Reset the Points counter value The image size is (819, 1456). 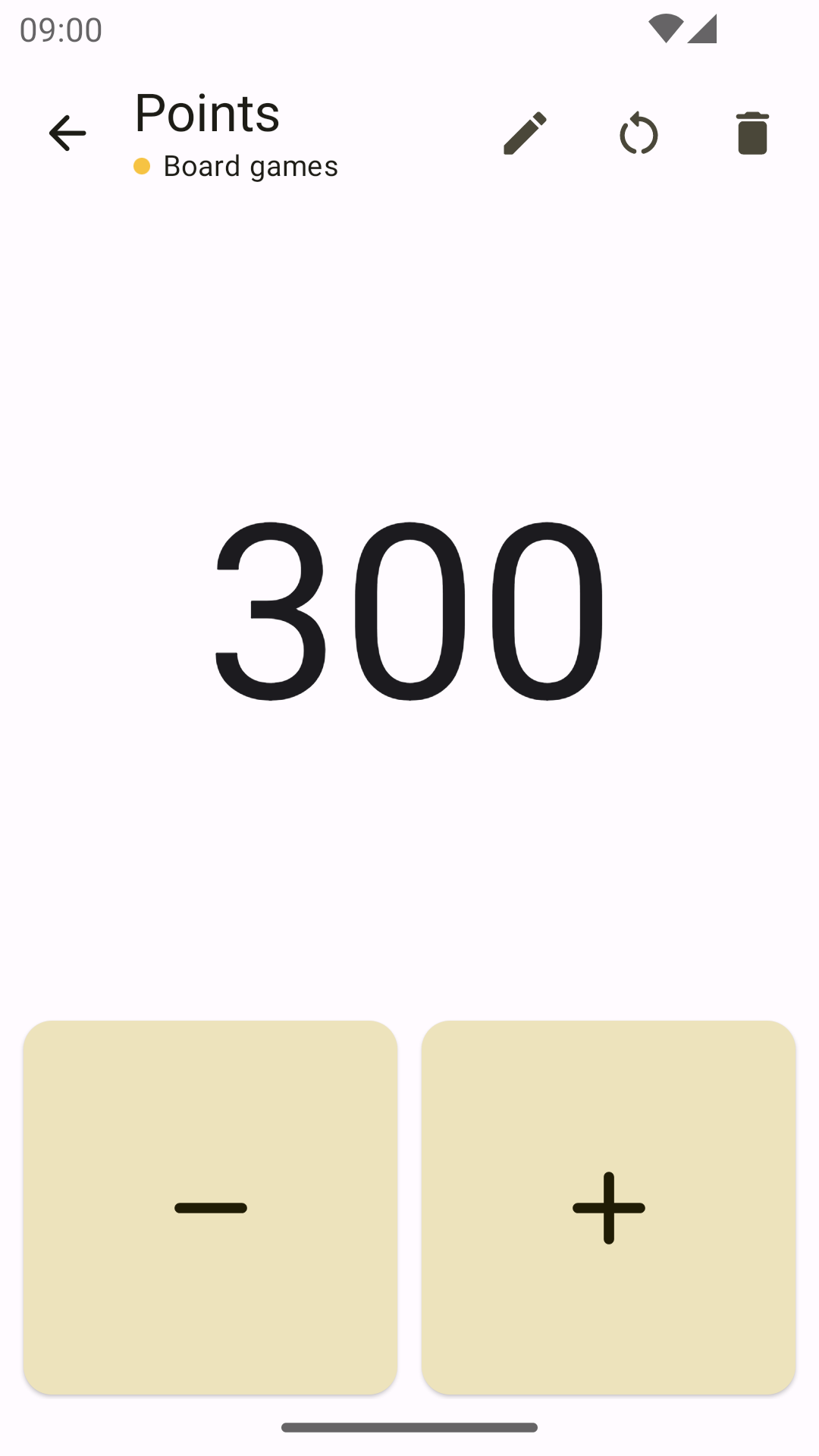pyautogui.click(x=639, y=133)
